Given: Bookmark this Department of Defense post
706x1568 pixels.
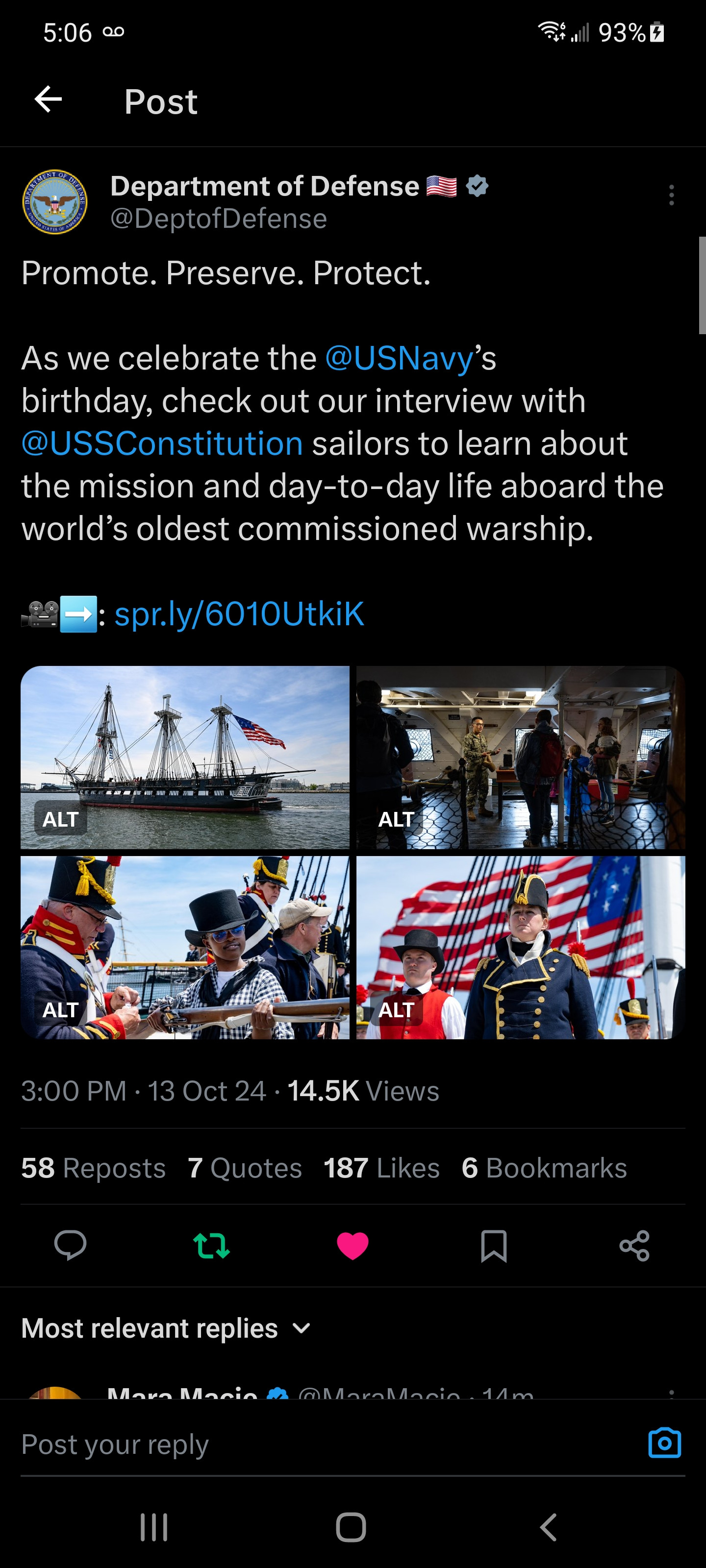Looking at the screenshot, I should pos(493,1245).
